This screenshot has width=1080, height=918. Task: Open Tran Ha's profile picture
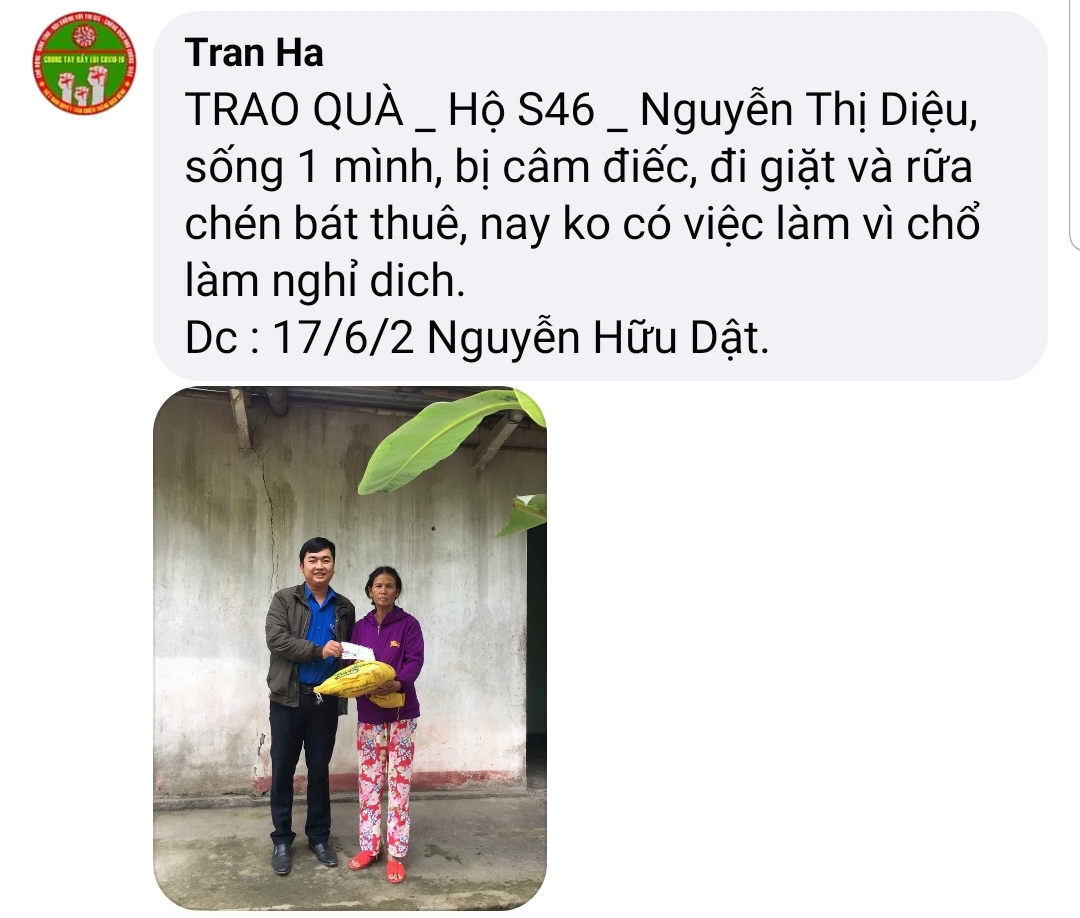click(84, 64)
